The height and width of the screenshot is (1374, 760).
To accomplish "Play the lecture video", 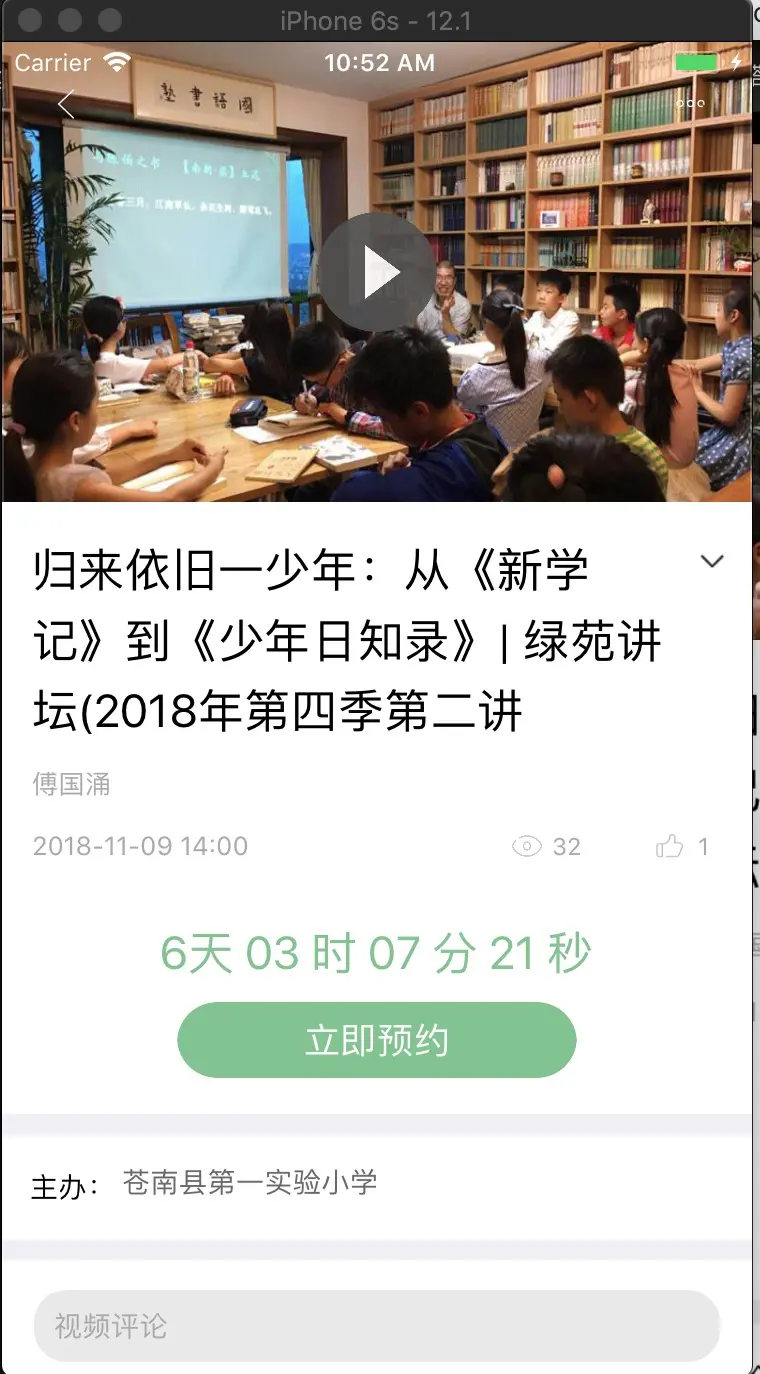I will point(376,272).
